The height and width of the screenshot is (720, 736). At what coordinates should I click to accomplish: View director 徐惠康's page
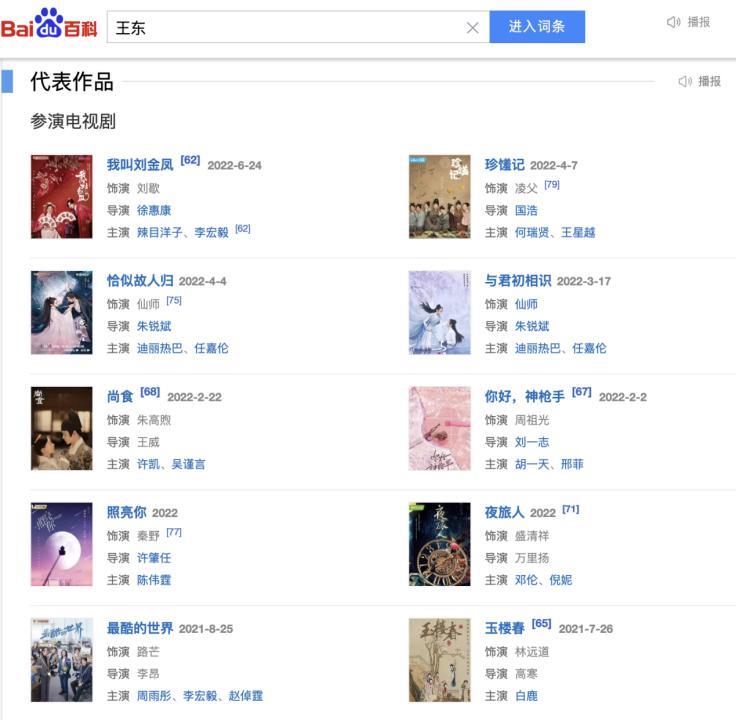tap(154, 210)
